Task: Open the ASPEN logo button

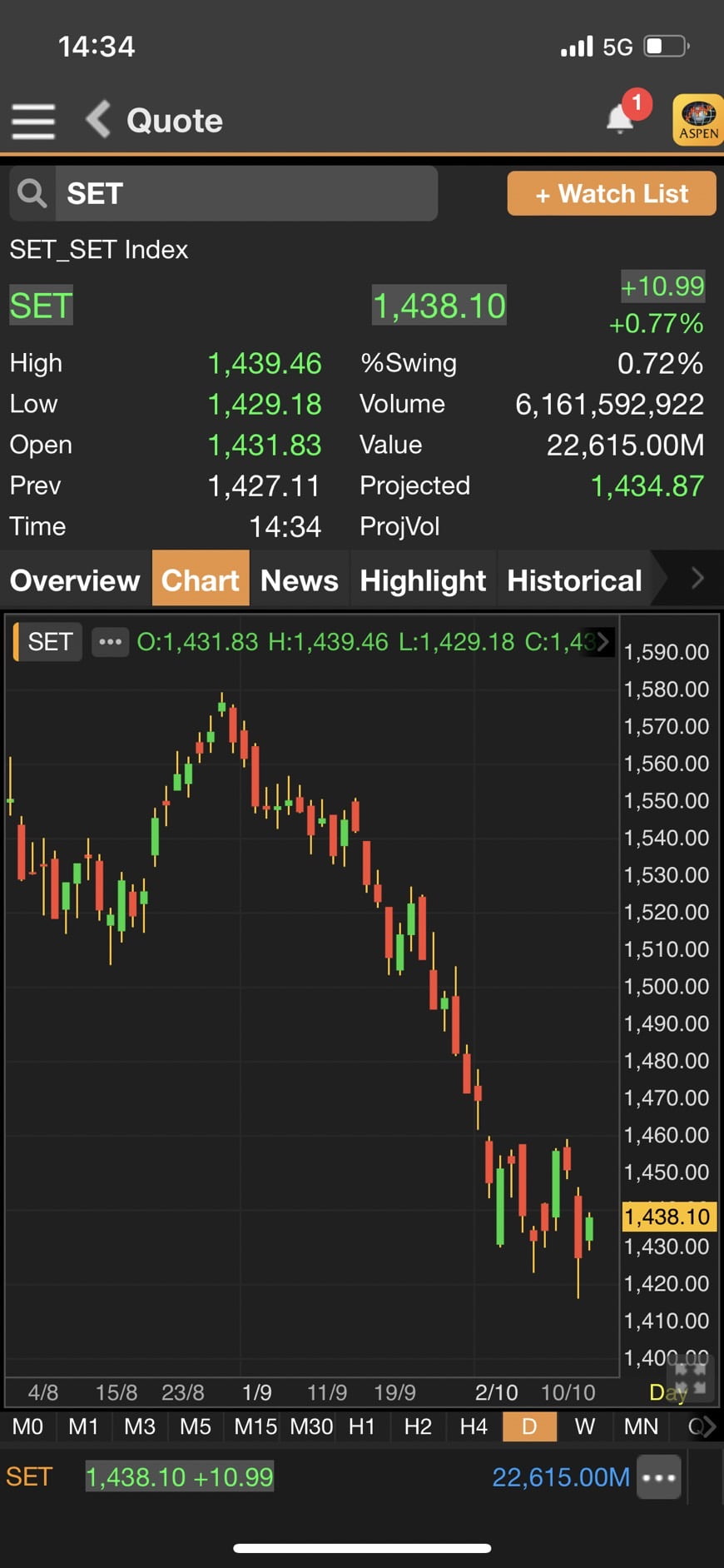Action: (698, 121)
